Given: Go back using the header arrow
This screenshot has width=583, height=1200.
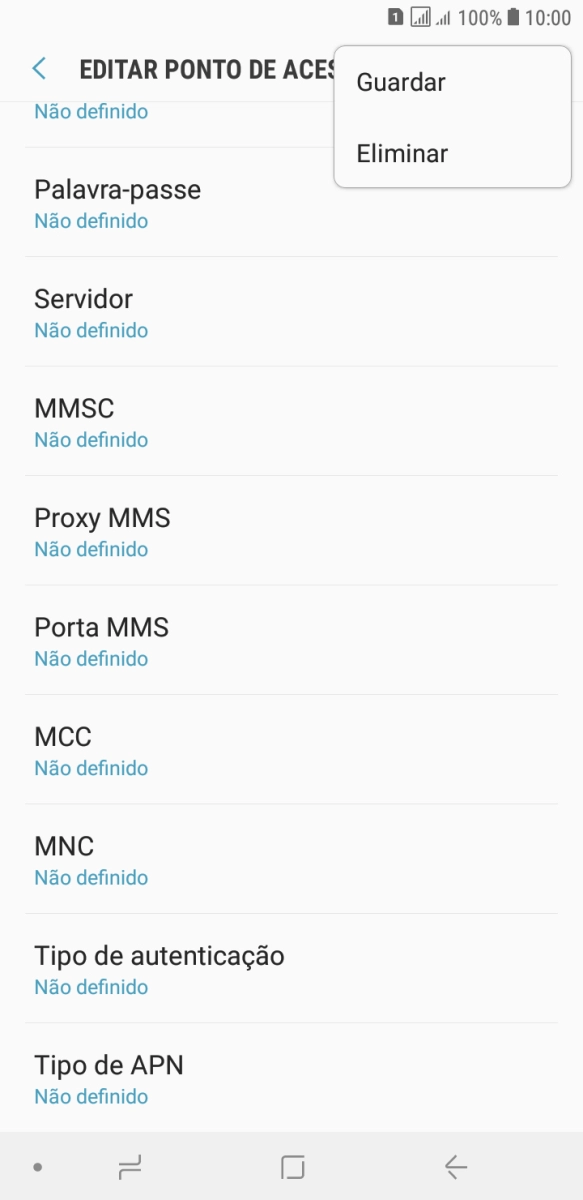Looking at the screenshot, I should click(x=39, y=69).
